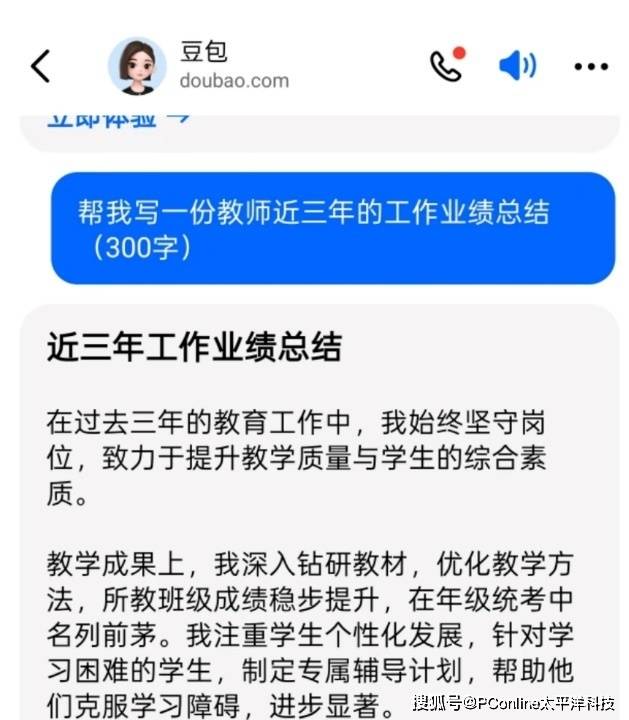Go back from the Doubao chat
The image size is (629, 720).
(x=40, y=66)
